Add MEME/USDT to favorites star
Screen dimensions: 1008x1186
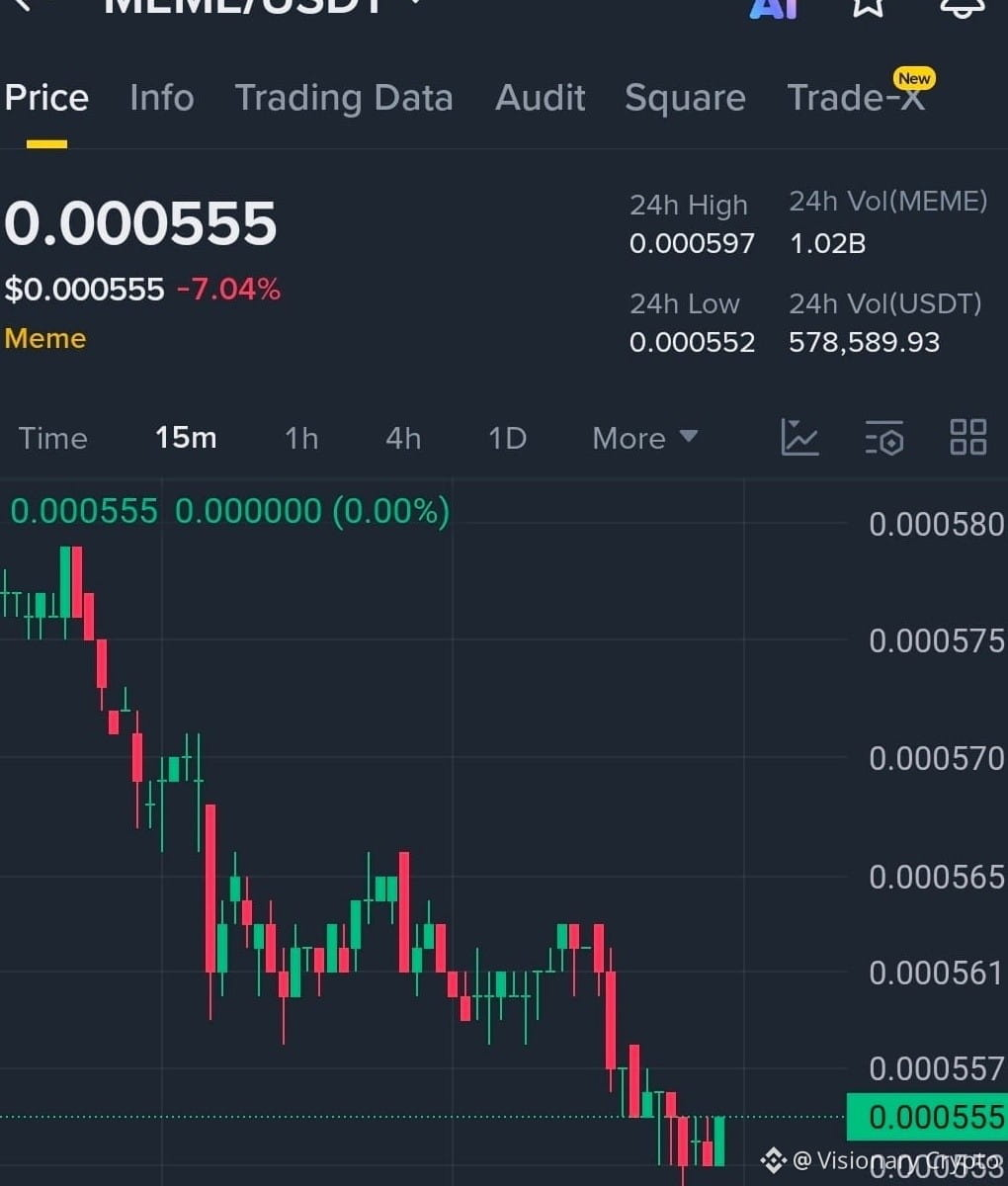868,6
